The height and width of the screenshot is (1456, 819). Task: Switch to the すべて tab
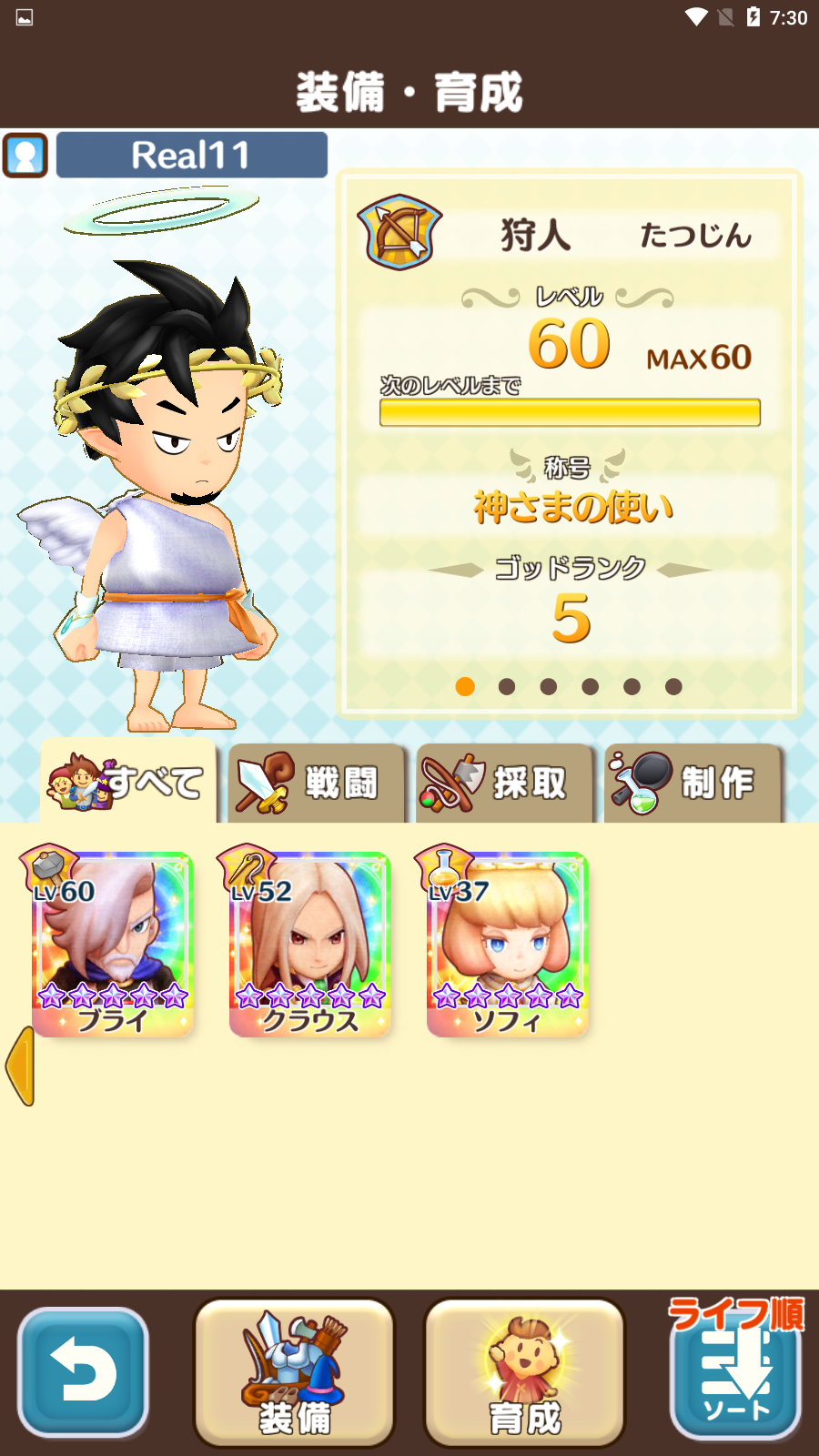(128, 783)
